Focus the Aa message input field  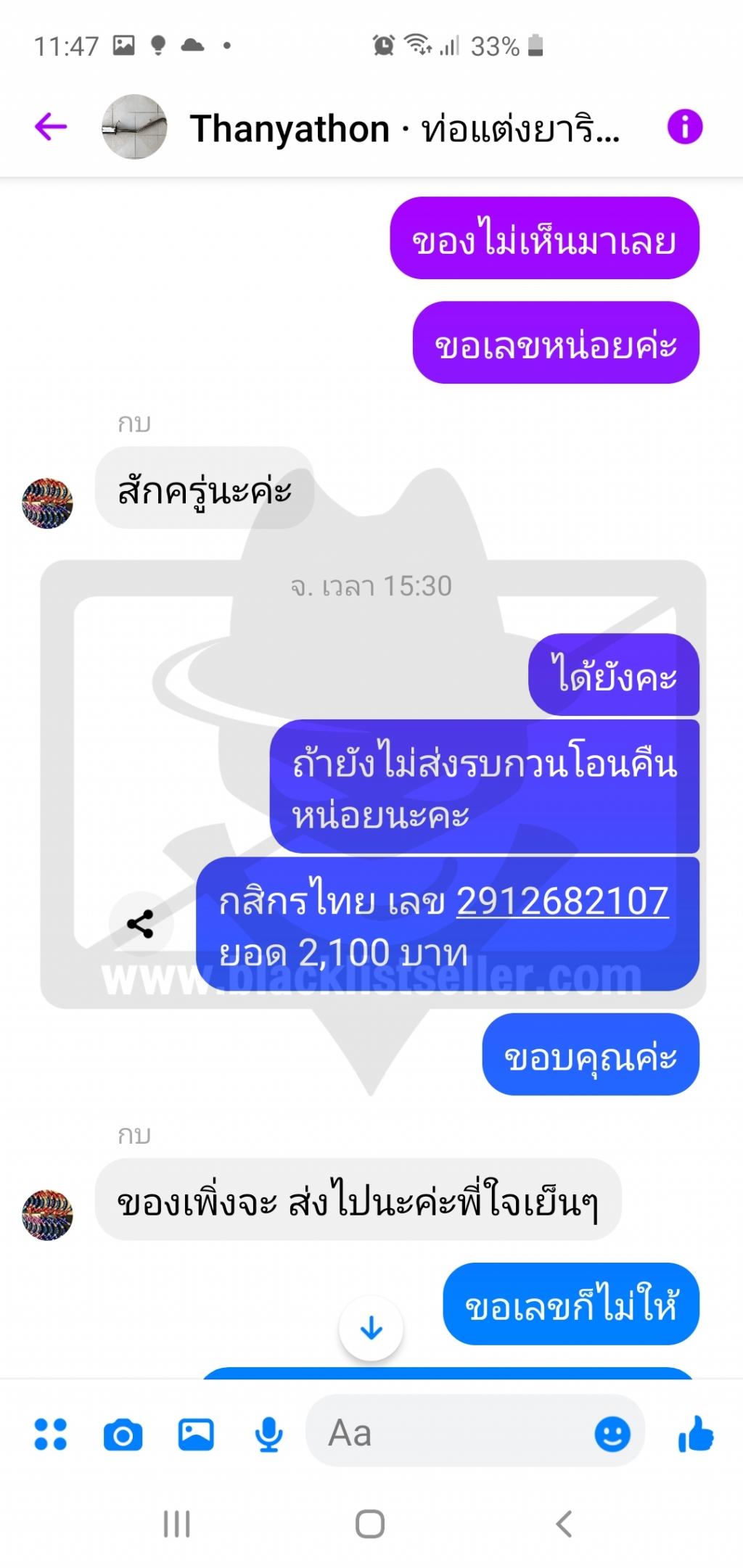point(450,1434)
